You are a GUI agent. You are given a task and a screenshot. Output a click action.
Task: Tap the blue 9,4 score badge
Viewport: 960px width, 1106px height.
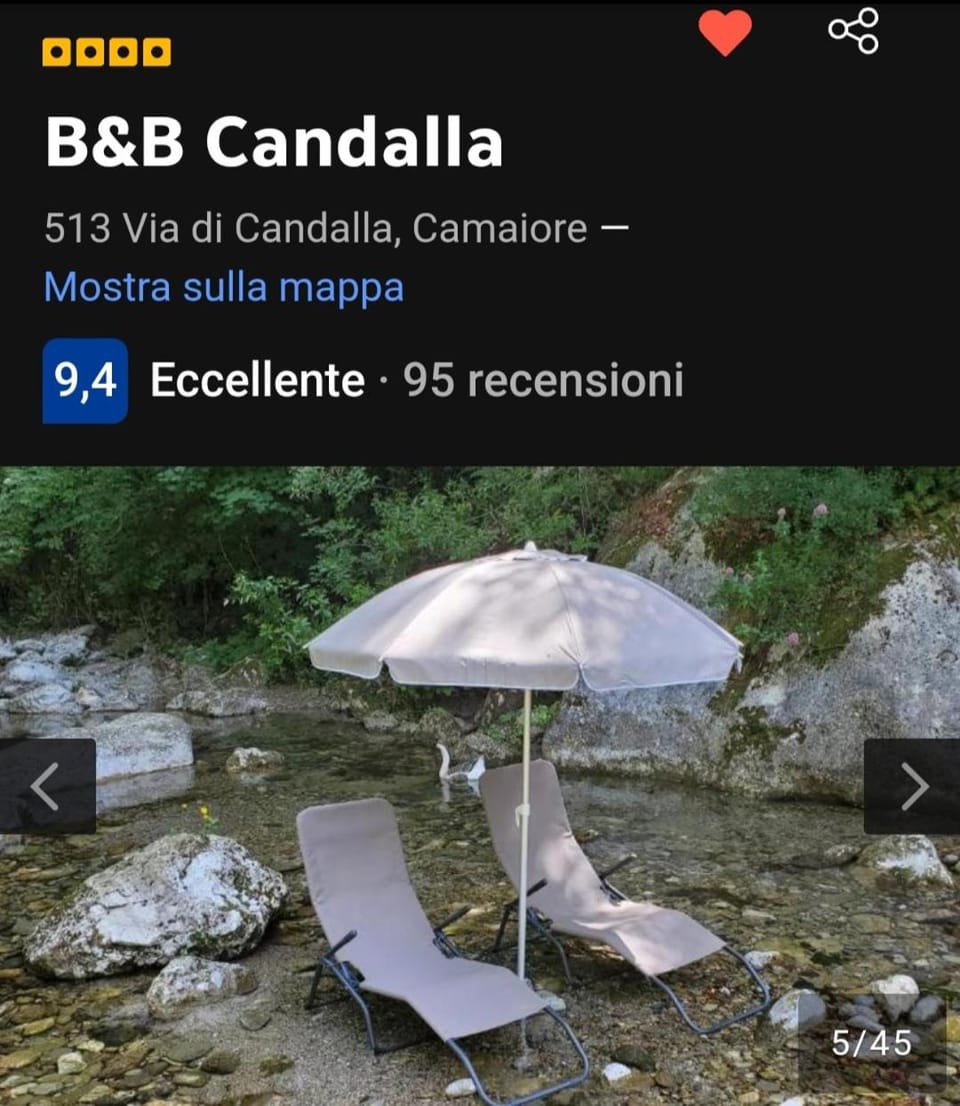pos(84,379)
